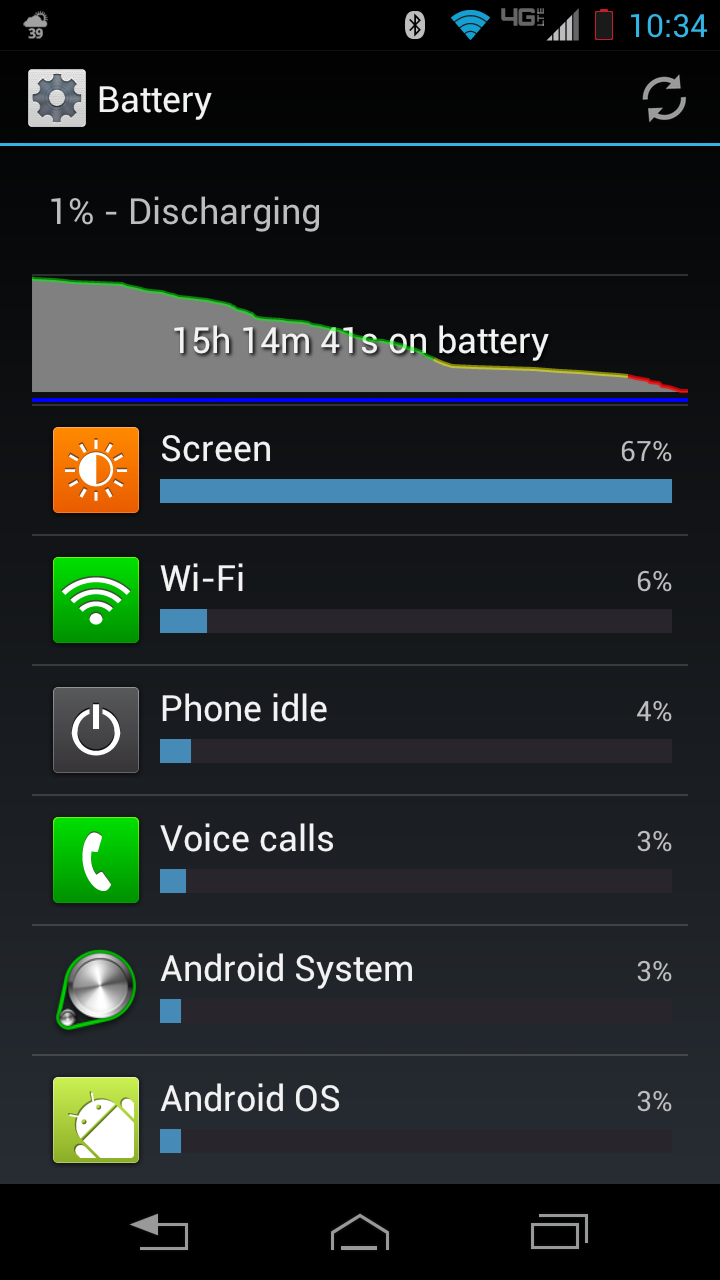Open Android System usage details
Image resolution: width=720 pixels, height=1280 pixels.
click(x=360, y=990)
